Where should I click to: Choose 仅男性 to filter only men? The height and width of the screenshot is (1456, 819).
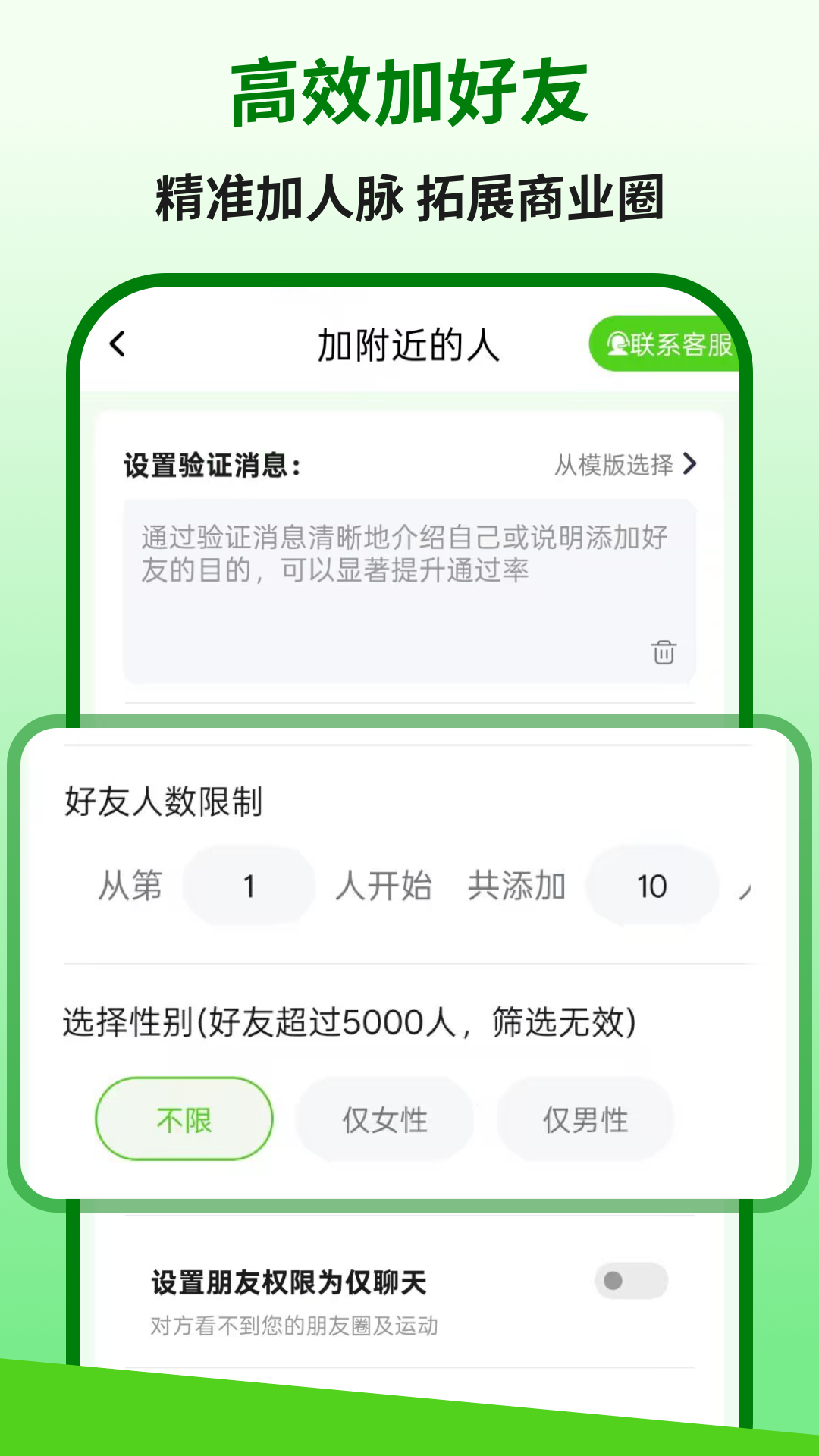click(585, 1117)
